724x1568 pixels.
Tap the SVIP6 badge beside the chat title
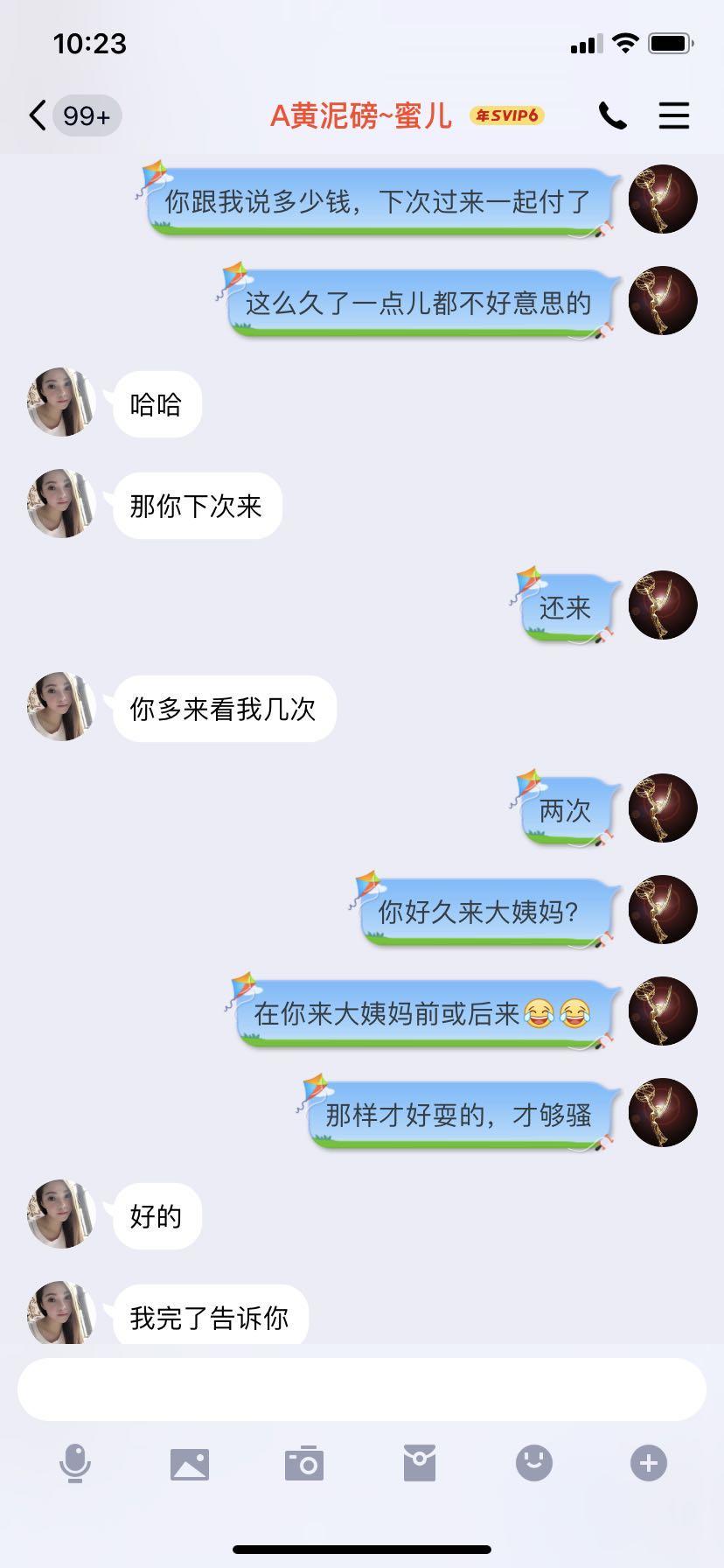pyautogui.click(x=507, y=115)
